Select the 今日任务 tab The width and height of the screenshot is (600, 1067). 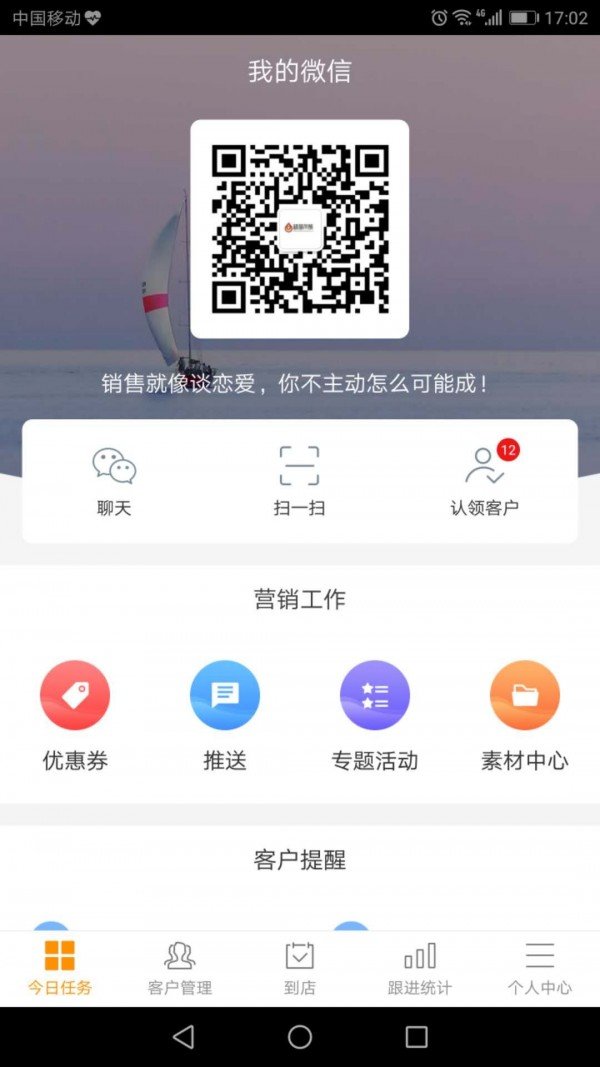tap(60, 968)
